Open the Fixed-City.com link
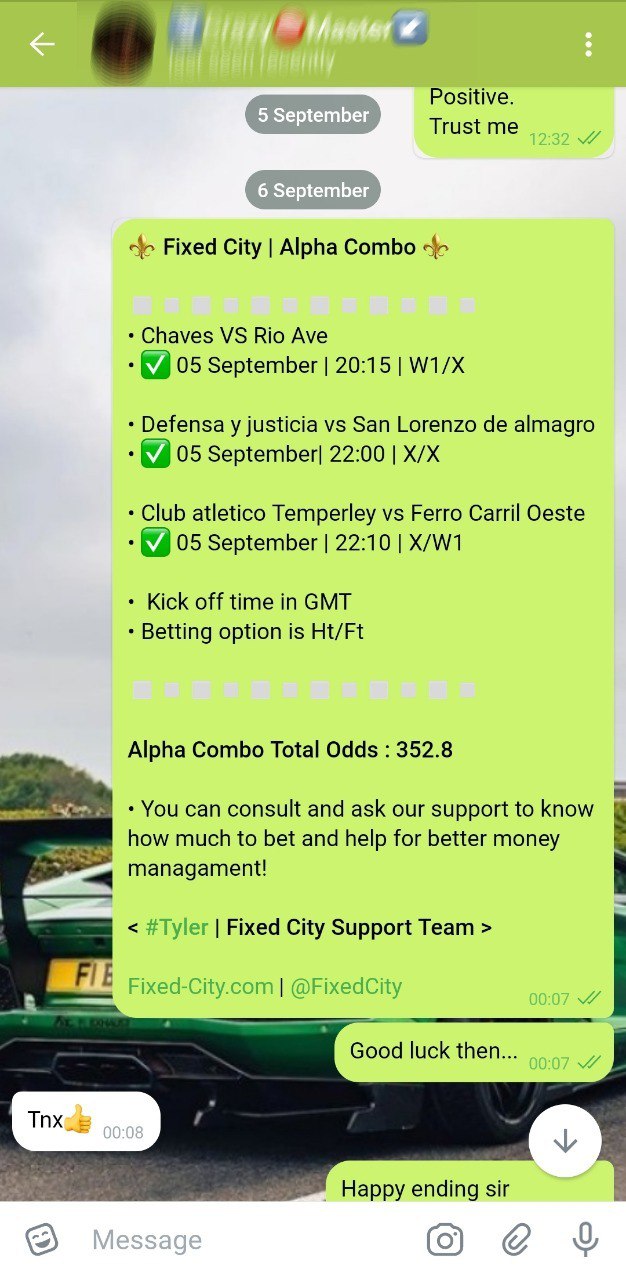This screenshot has width=626, height=1280. tap(200, 986)
